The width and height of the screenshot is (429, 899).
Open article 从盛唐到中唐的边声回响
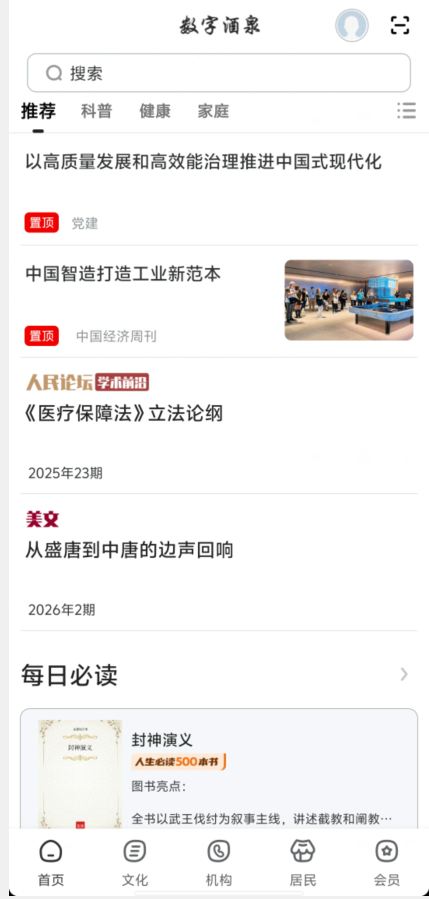pyautogui.click(x=219, y=563)
